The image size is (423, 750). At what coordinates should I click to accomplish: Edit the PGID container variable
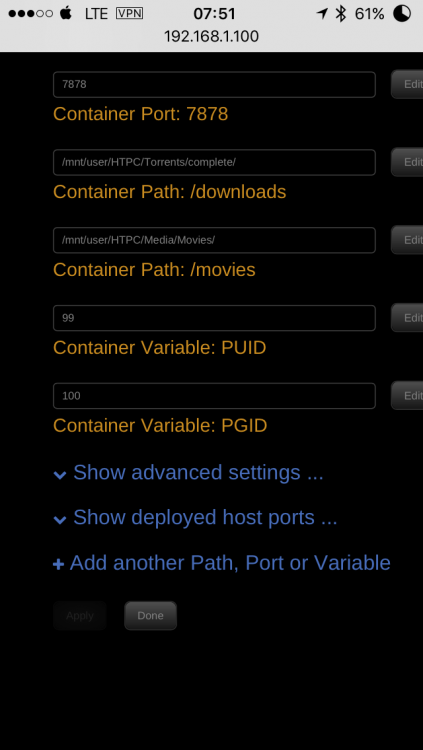coord(408,396)
